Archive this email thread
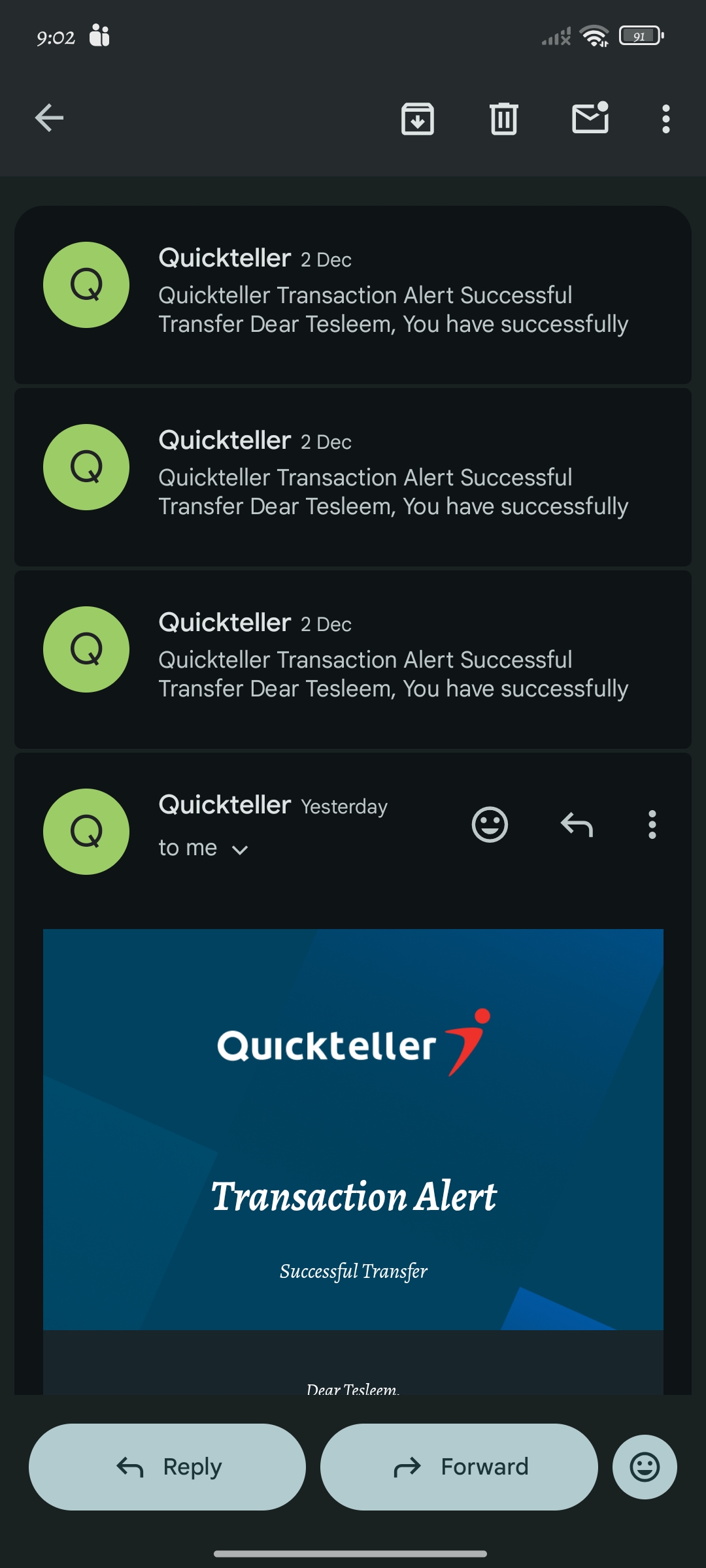Viewport: 706px width, 1568px height. tap(417, 119)
